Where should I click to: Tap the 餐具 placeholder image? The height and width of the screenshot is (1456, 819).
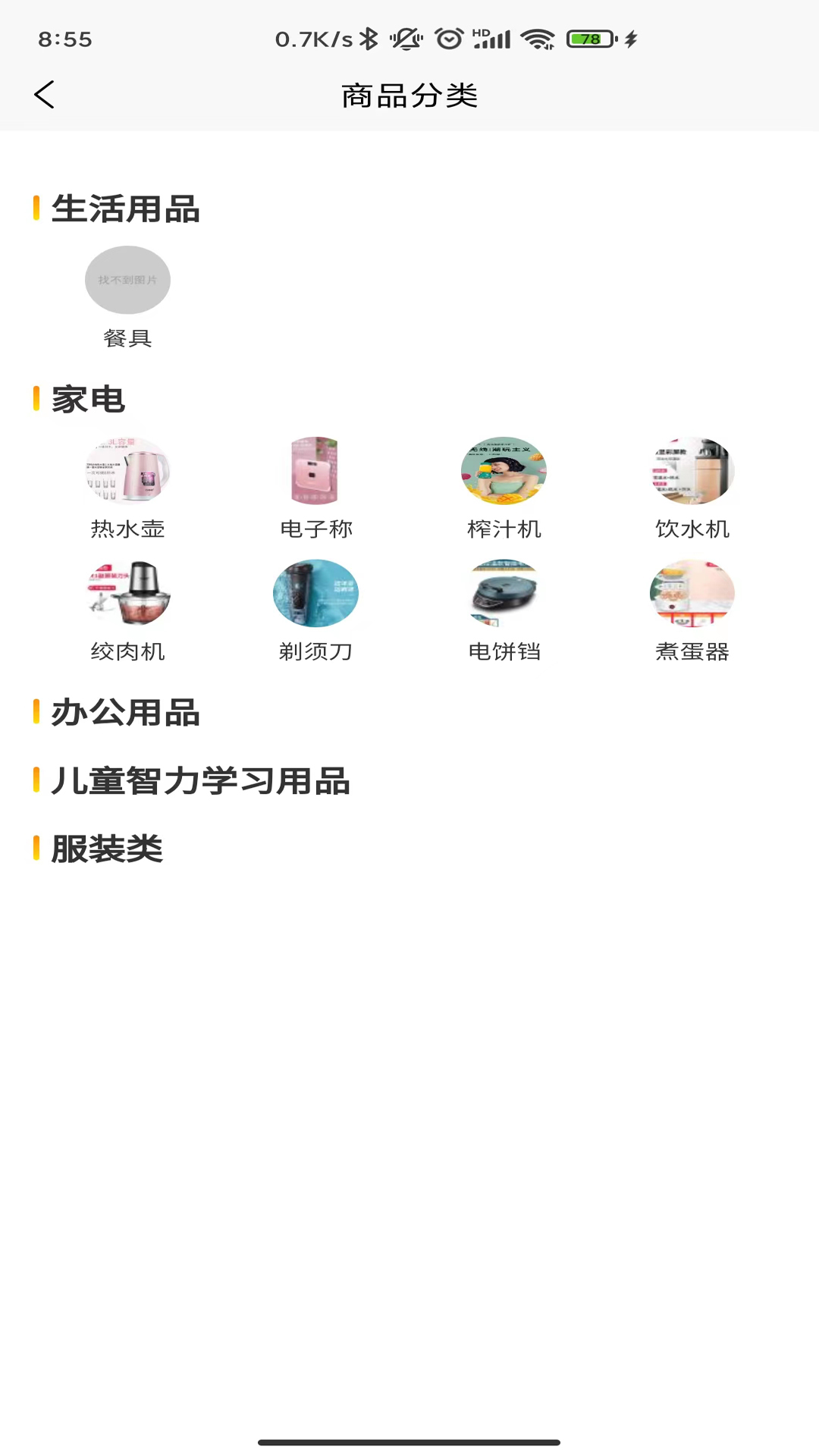click(127, 279)
